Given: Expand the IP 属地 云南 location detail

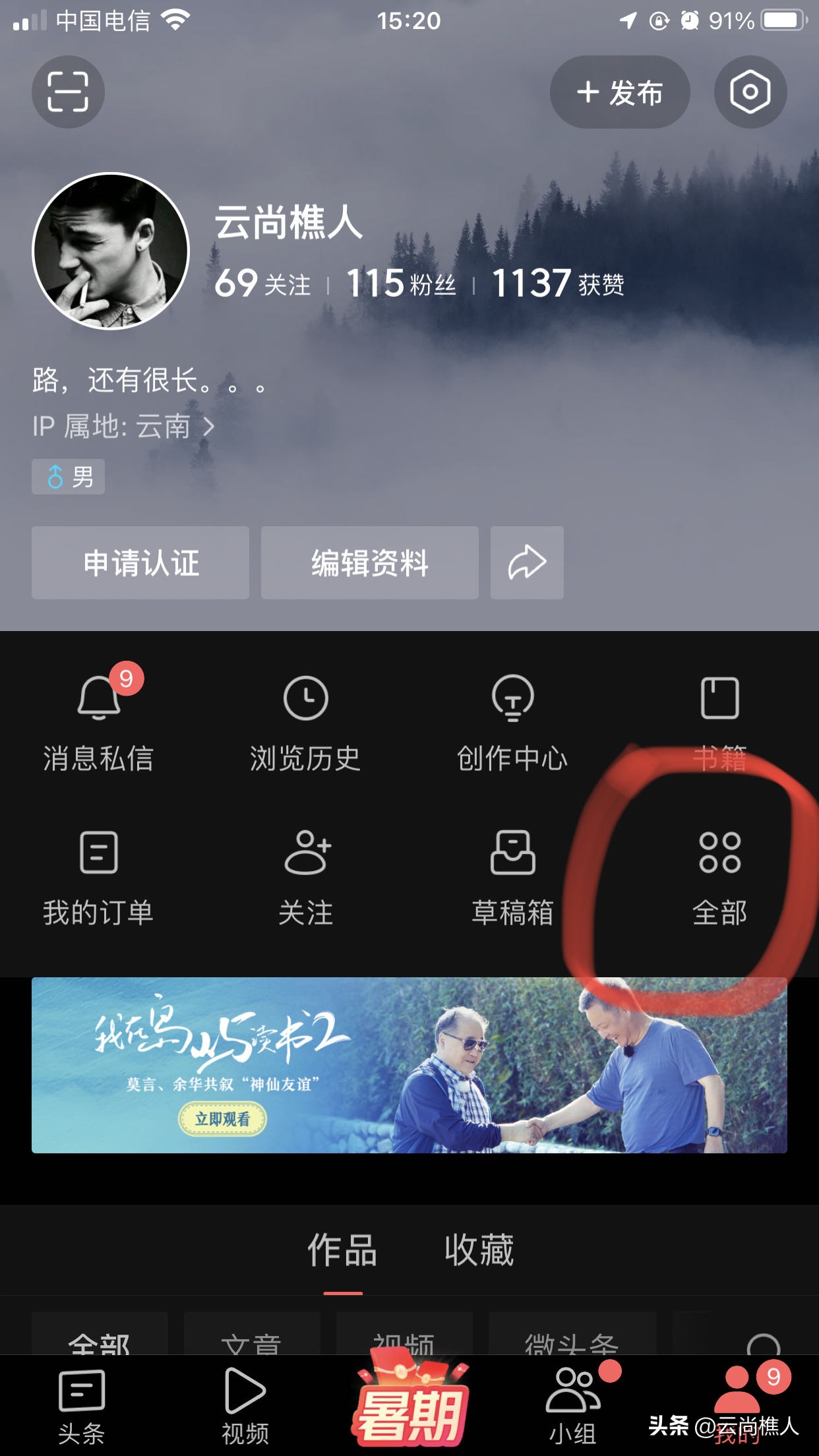Looking at the screenshot, I should pos(122,429).
